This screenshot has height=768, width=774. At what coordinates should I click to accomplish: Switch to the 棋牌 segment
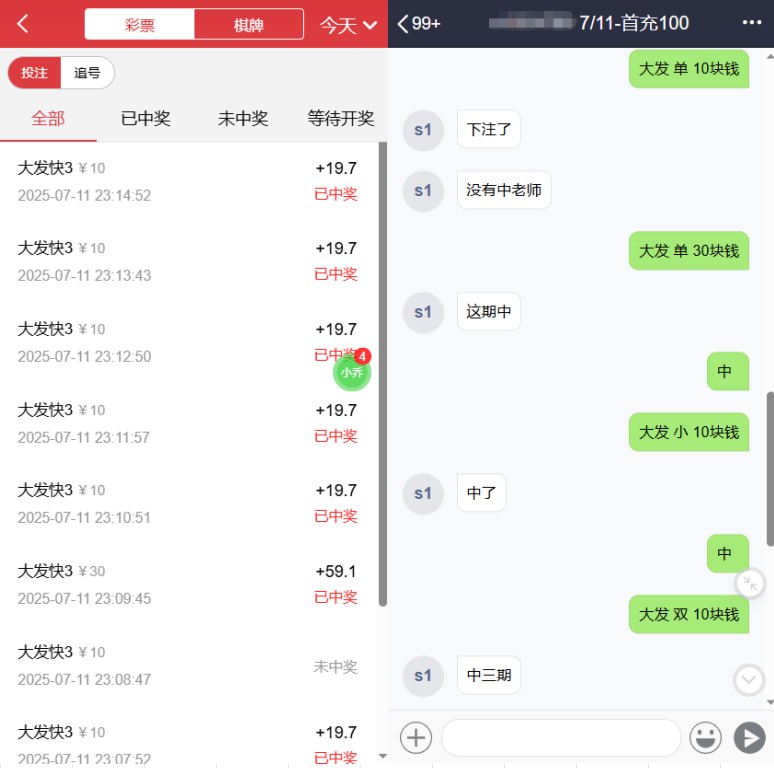pos(249,25)
